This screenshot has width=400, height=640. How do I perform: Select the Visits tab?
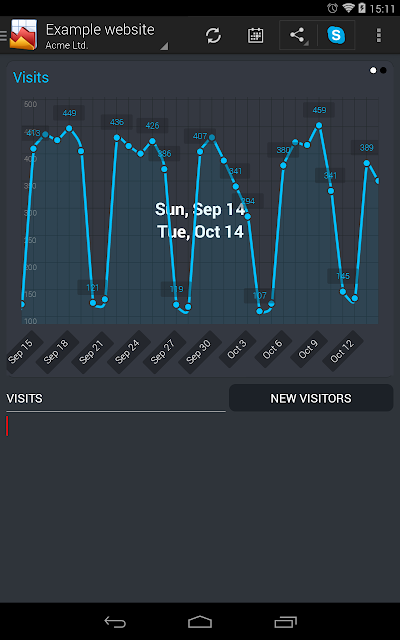pyautogui.click(x=116, y=398)
